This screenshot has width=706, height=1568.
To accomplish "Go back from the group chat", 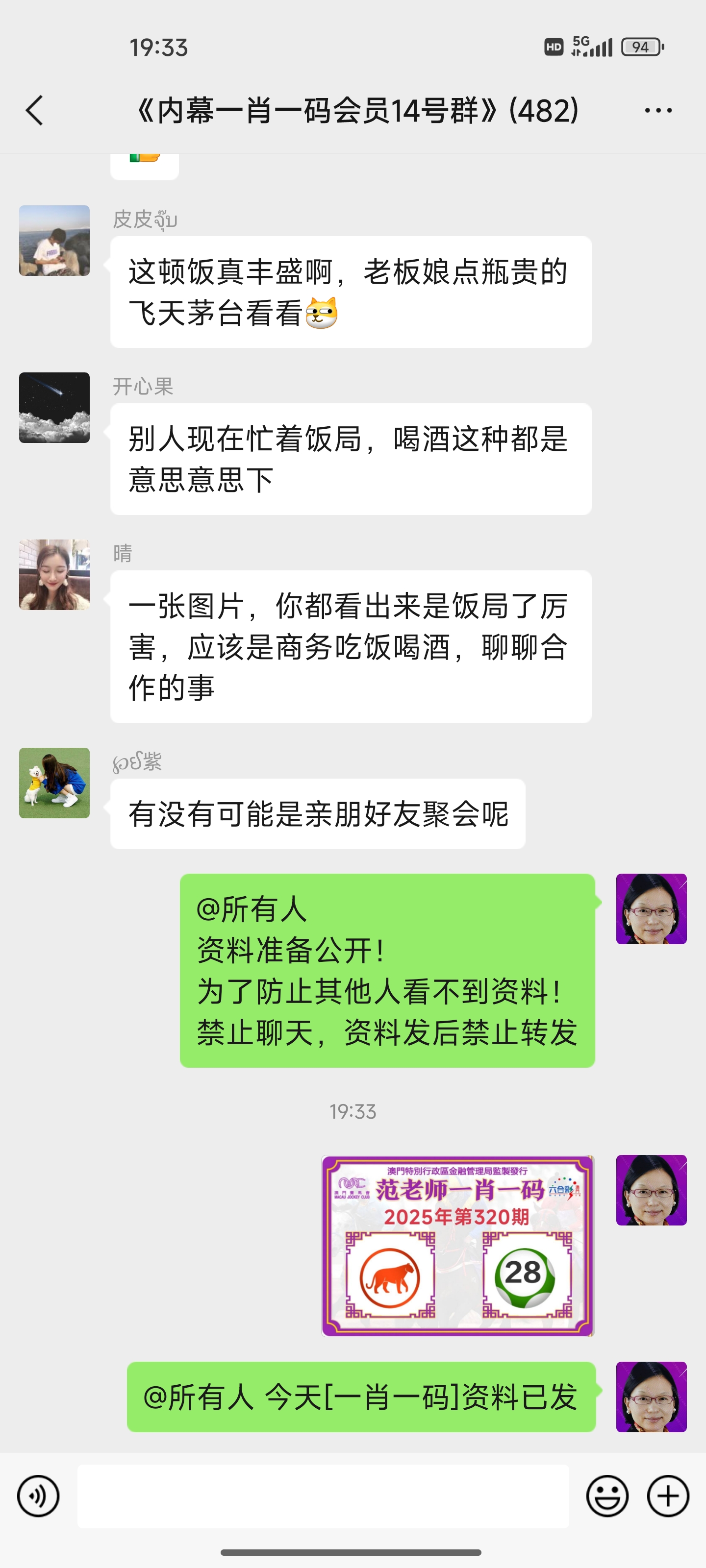I will coord(35,110).
